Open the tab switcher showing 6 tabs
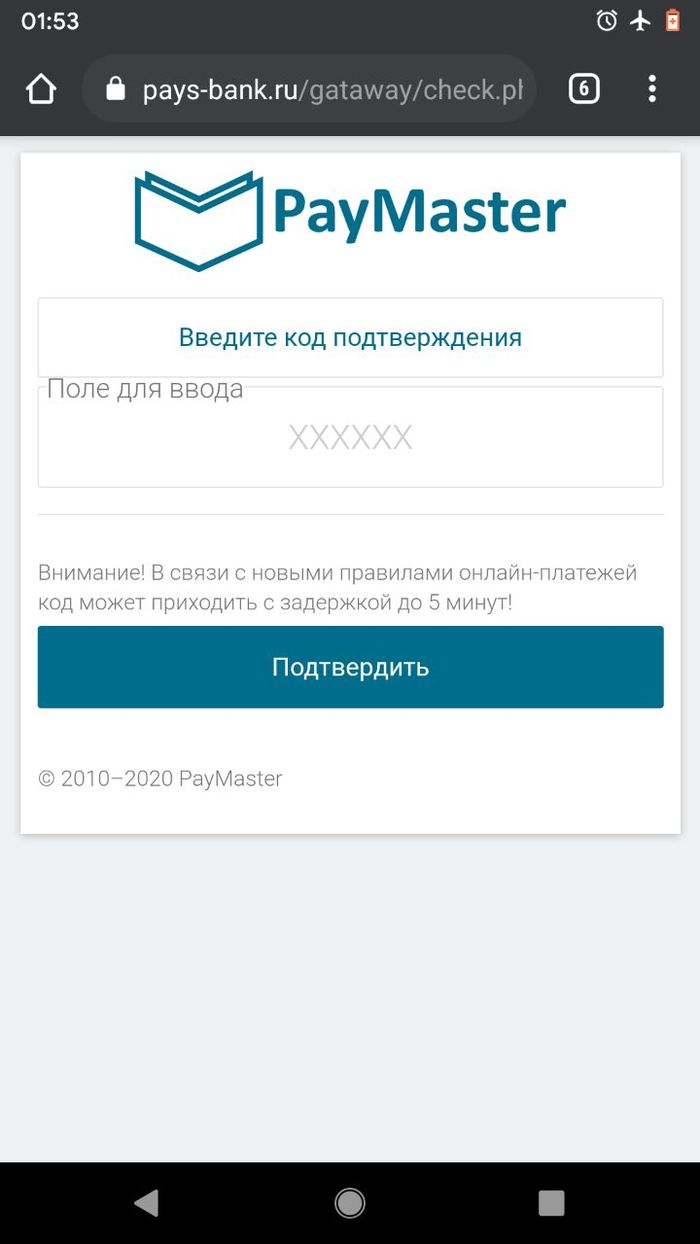The width and height of the screenshot is (700, 1244). pyautogui.click(x=584, y=89)
